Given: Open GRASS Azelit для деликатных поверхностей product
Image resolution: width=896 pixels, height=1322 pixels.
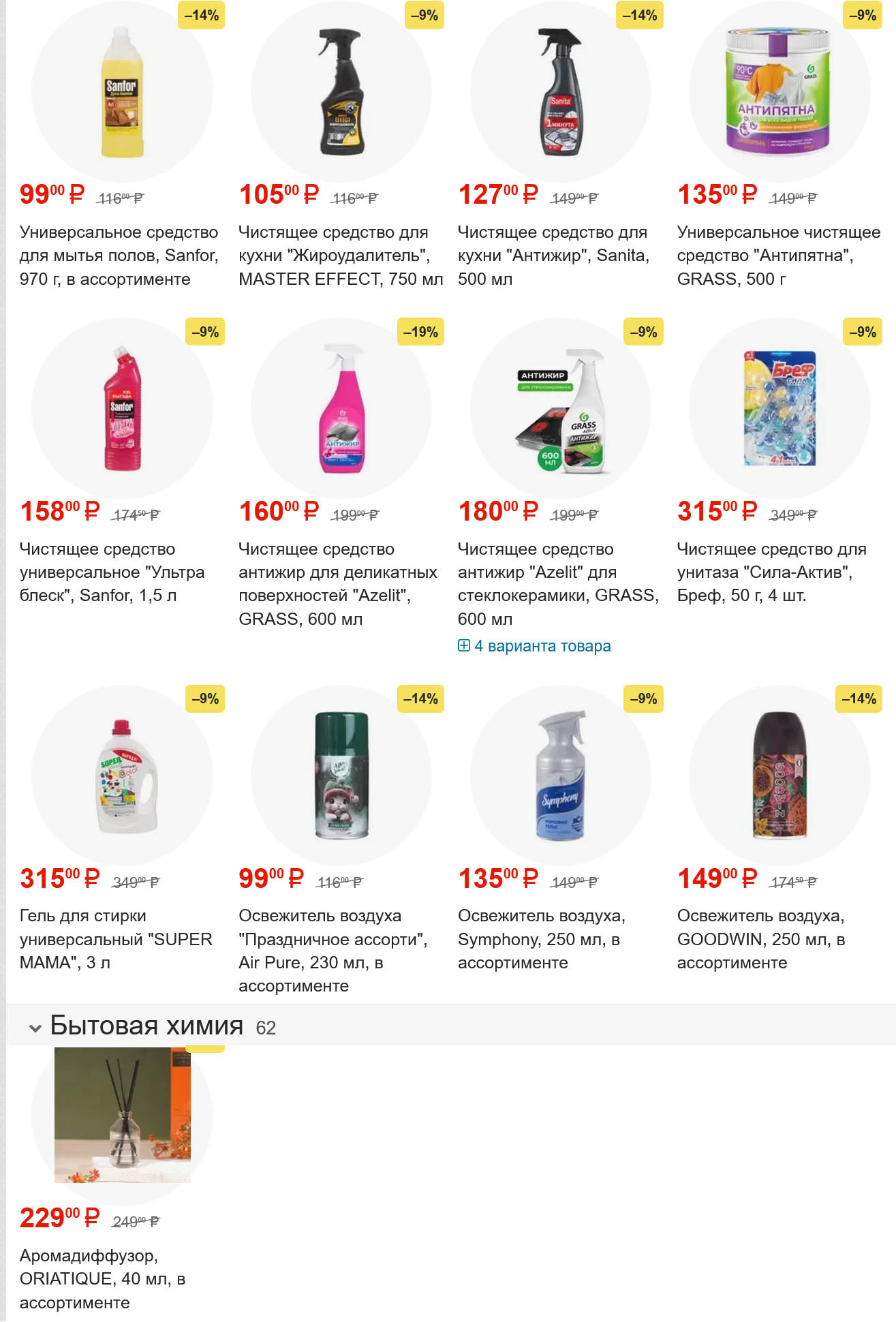Looking at the screenshot, I should tap(337, 584).
